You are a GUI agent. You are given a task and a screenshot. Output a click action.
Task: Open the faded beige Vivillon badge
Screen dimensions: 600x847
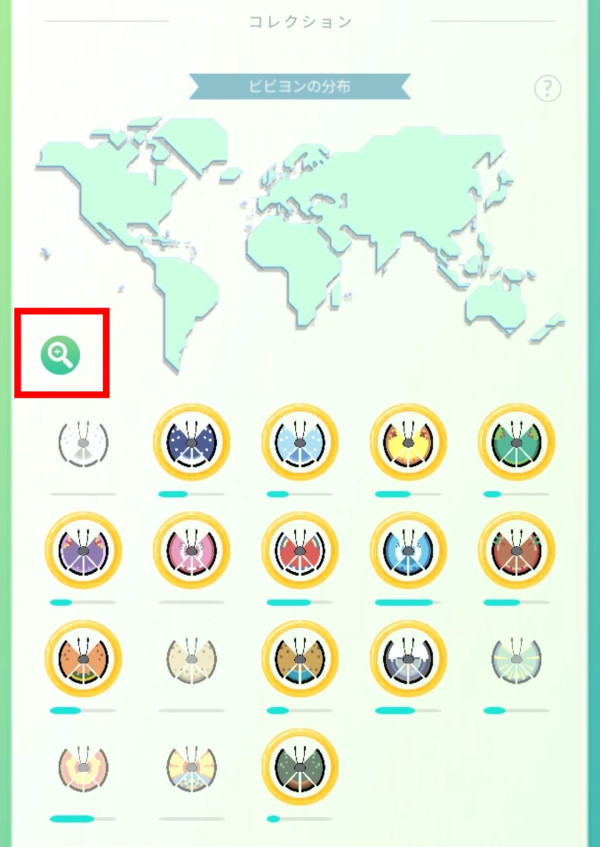pyautogui.click(x=191, y=660)
